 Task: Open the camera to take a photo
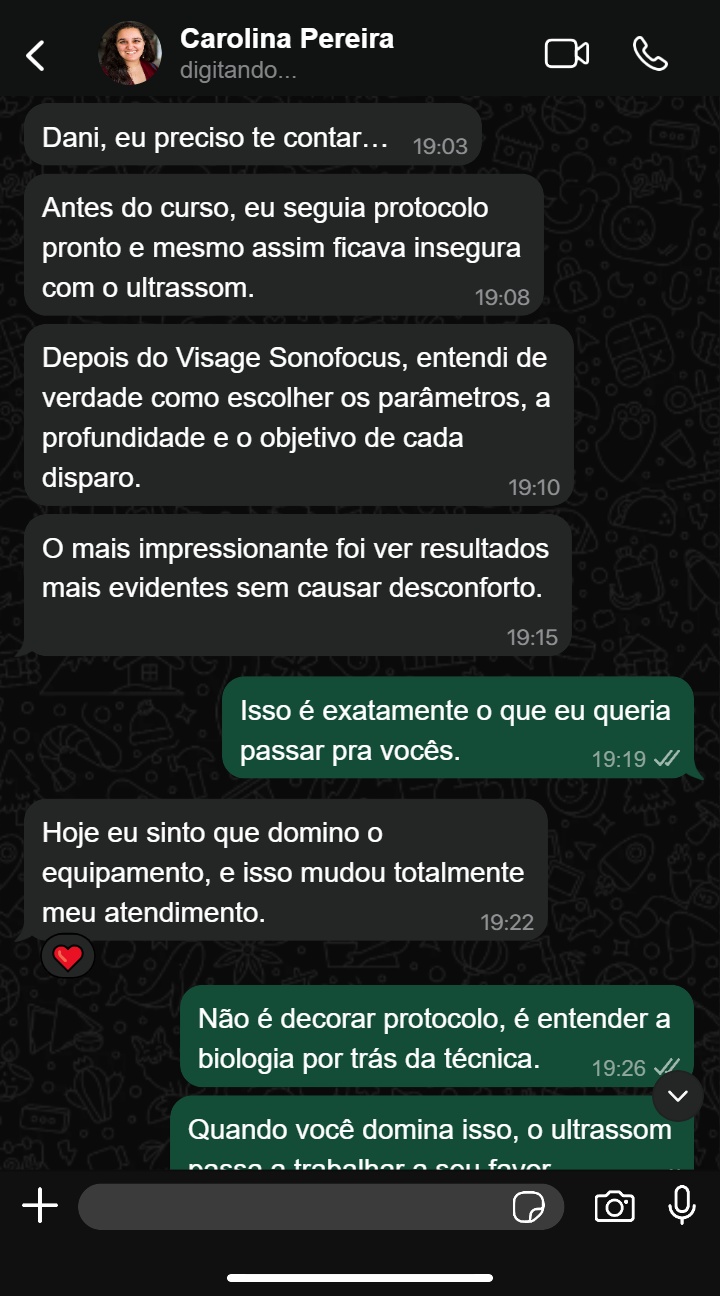[614, 1206]
